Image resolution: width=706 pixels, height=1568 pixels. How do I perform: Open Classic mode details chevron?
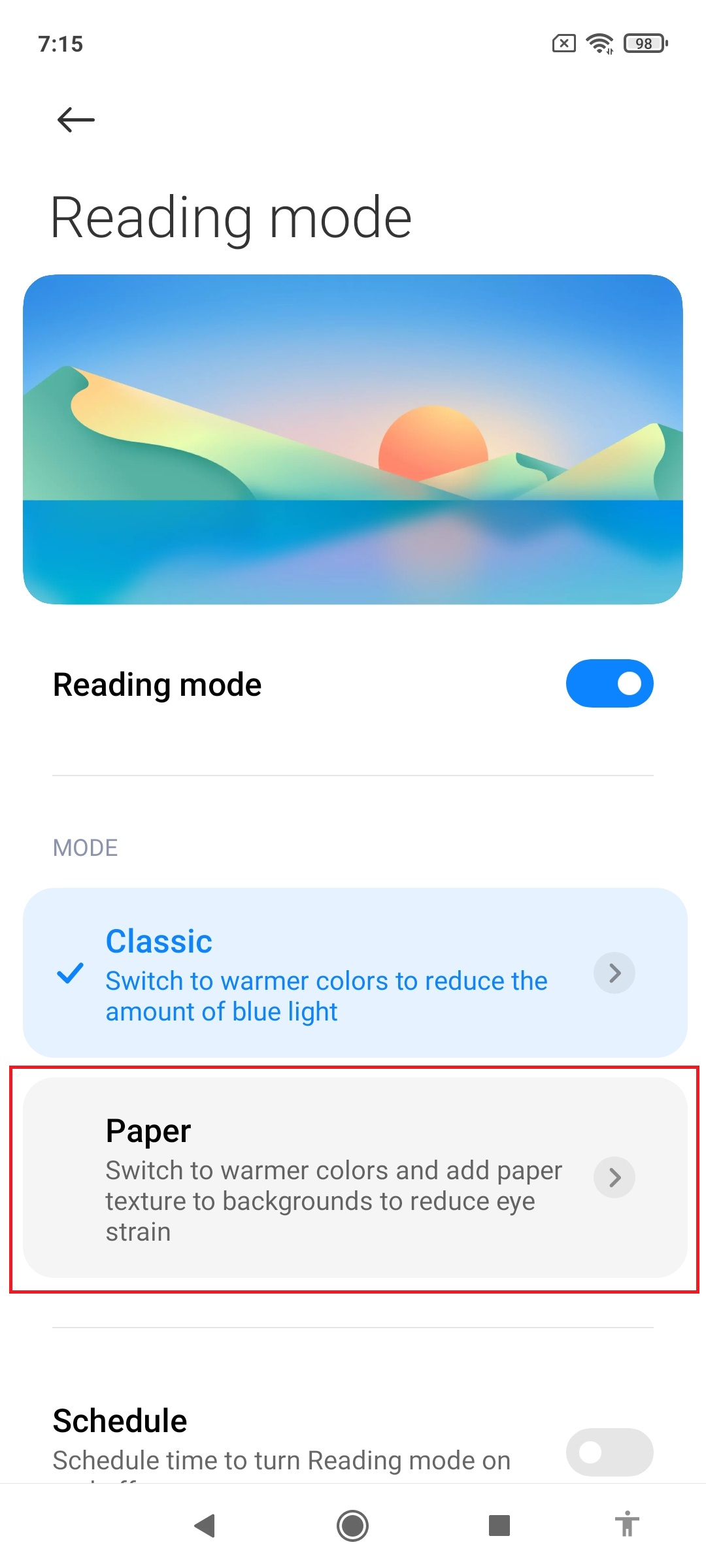614,973
